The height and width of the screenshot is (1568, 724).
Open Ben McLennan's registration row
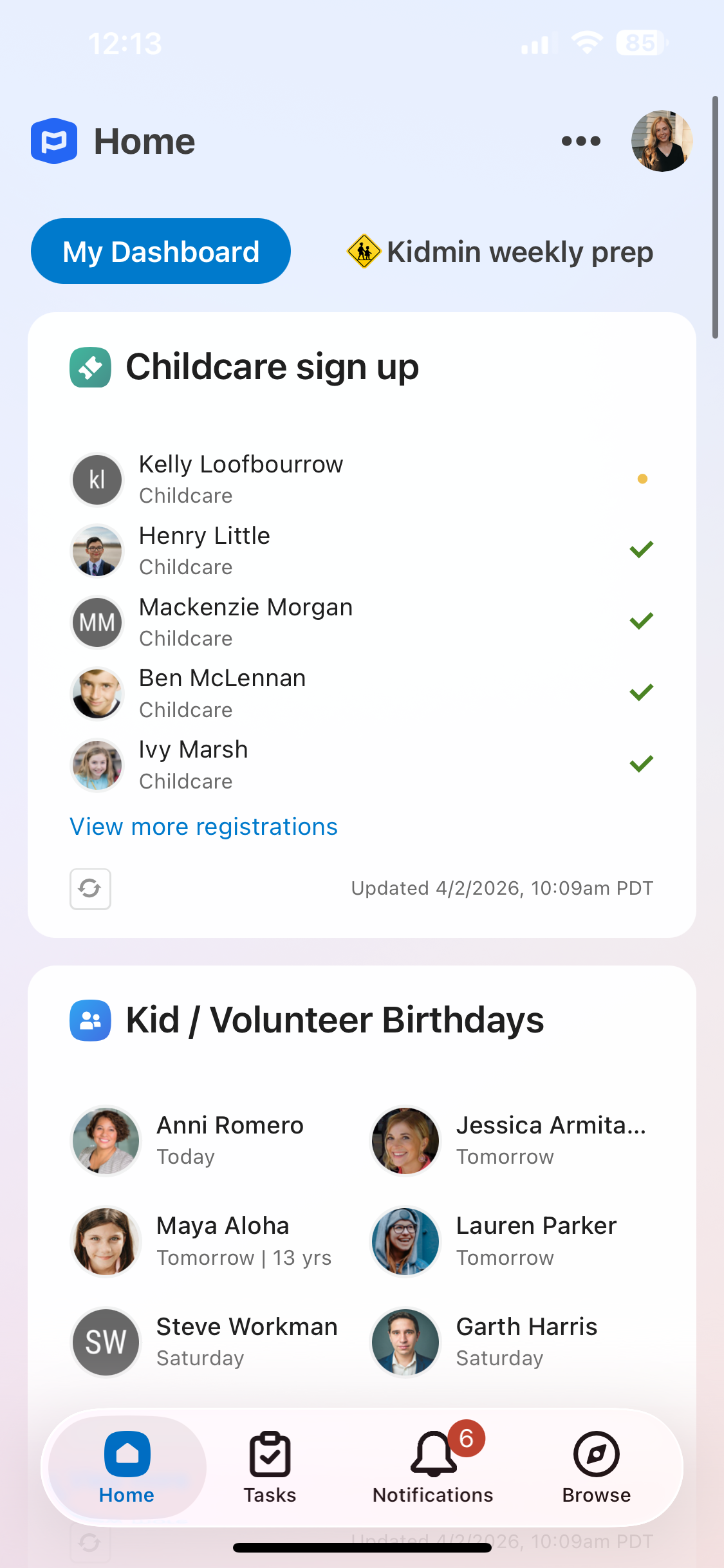222,693
